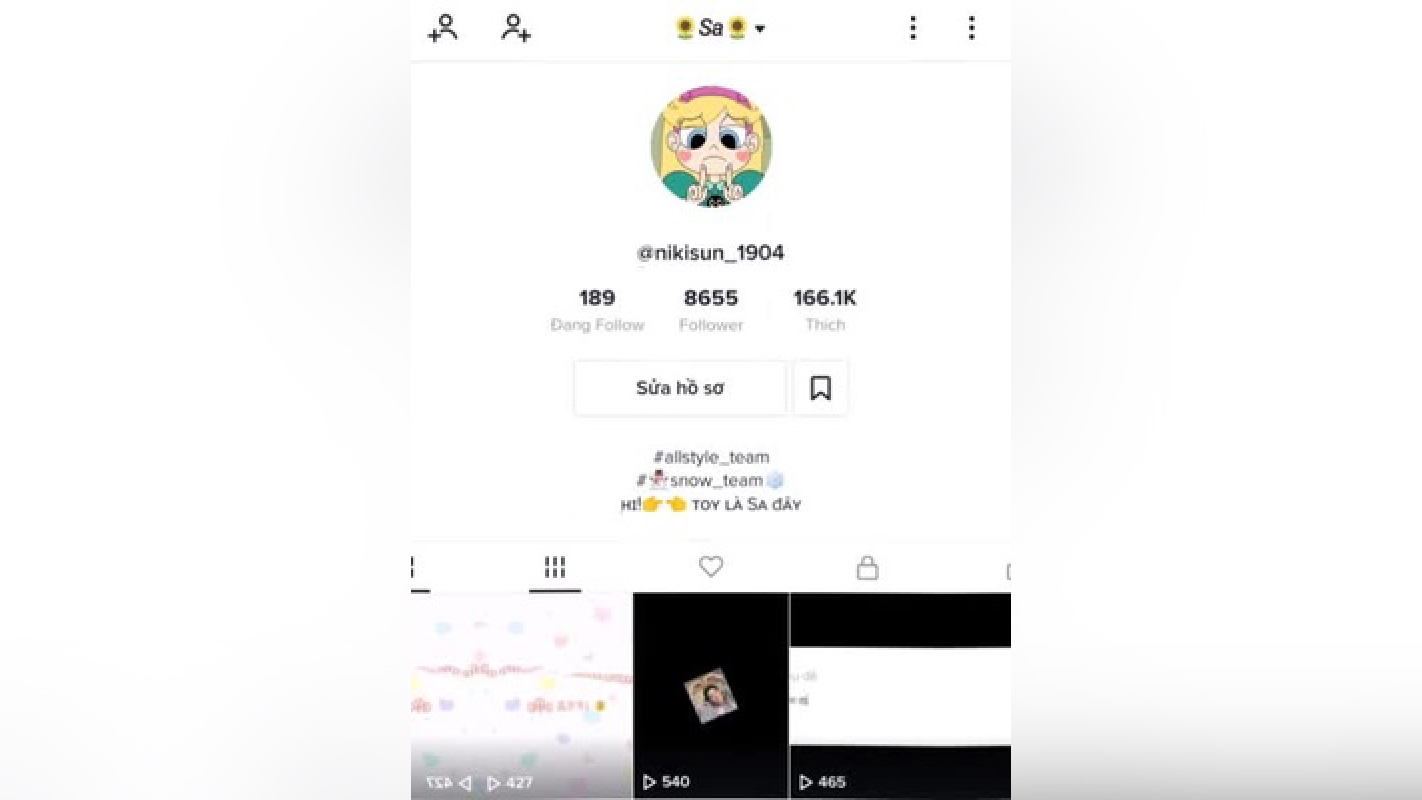Open the 8655 Follower list
Screen dimensions: 1422x800
711,310
